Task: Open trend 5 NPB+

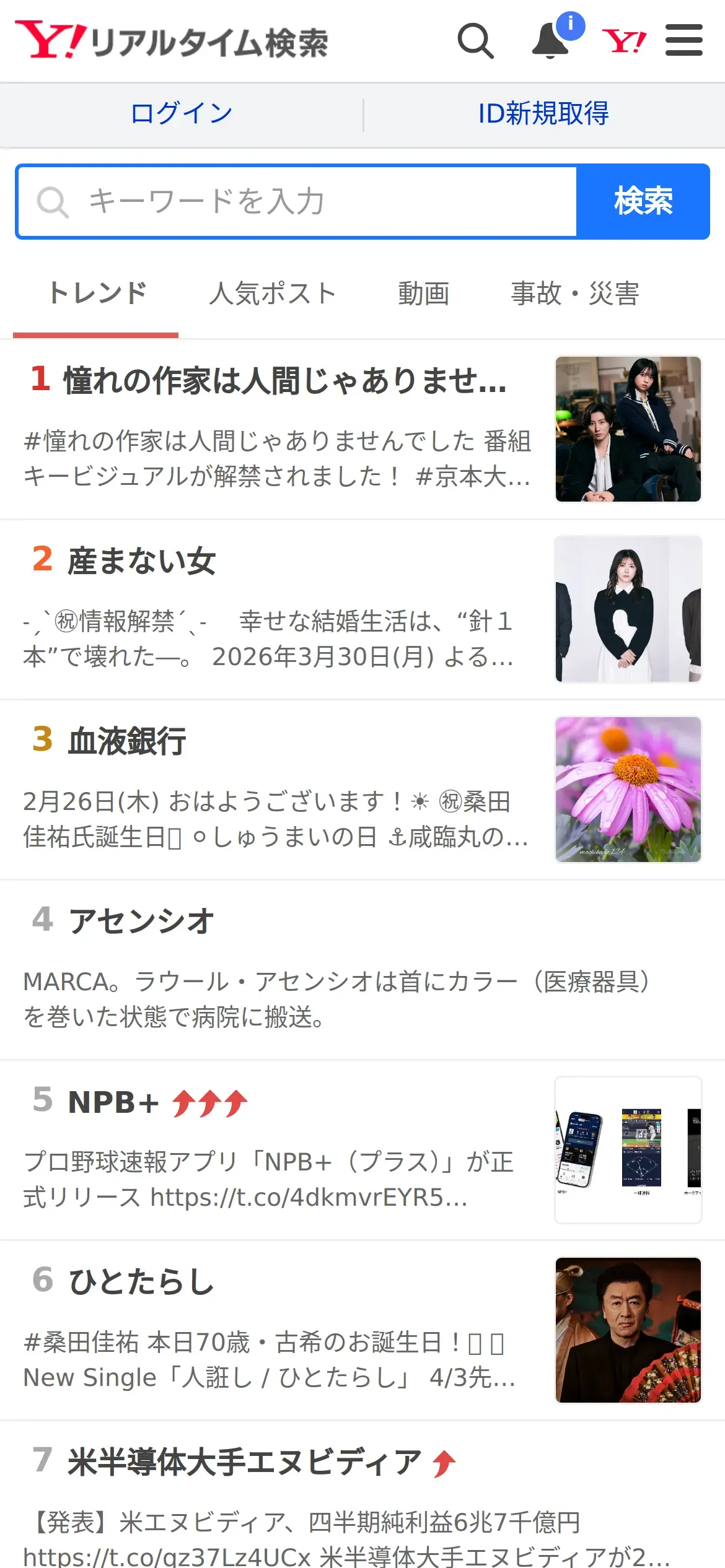Action: click(113, 1102)
